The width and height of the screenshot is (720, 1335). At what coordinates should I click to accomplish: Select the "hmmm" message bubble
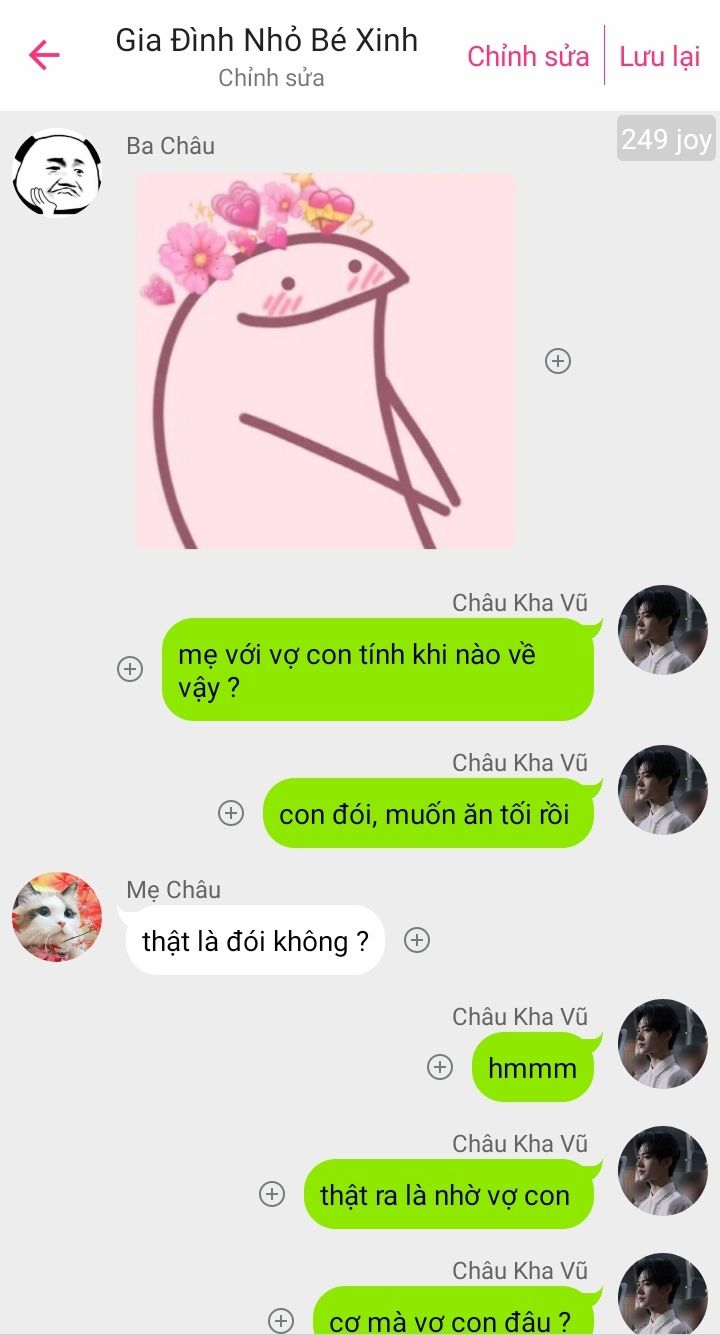point(532,1068)
